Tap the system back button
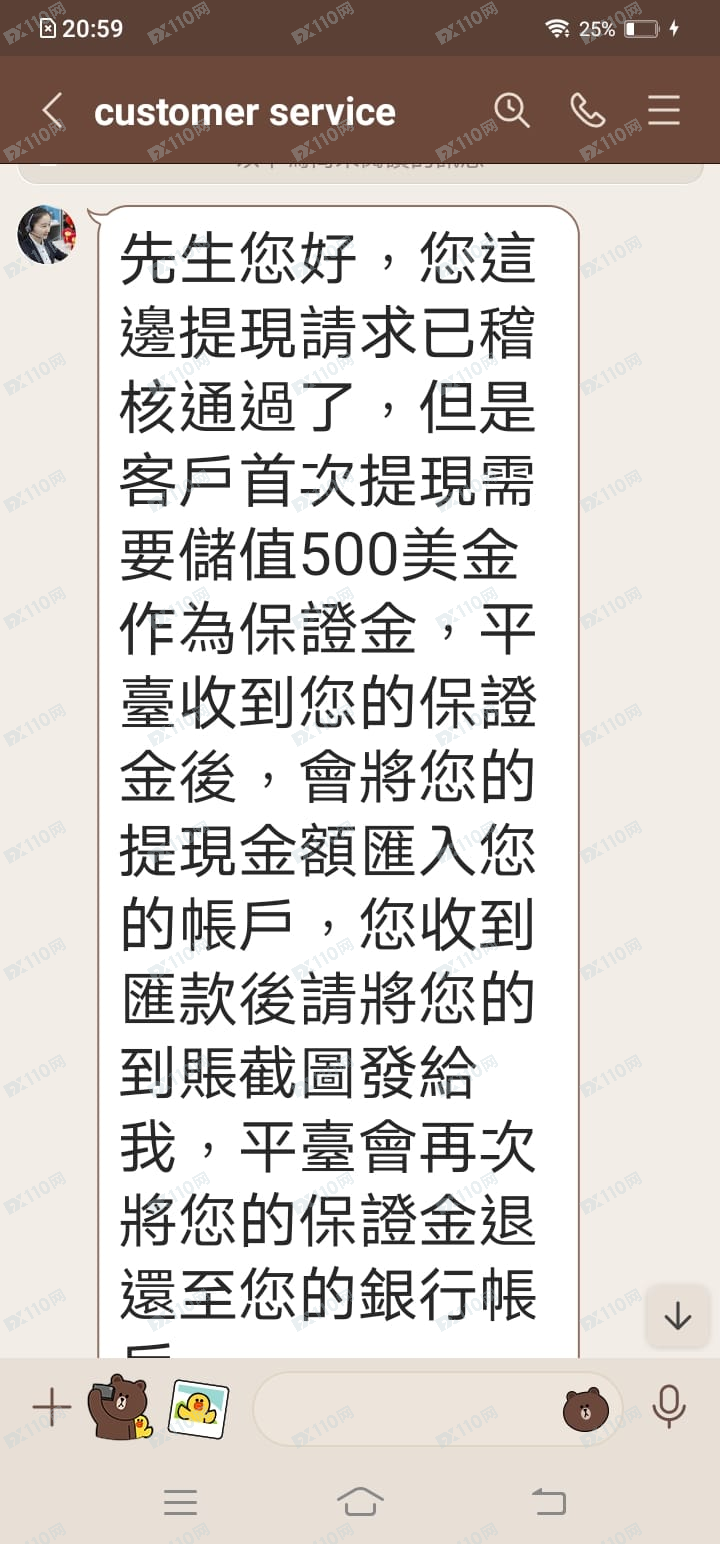 548,1501
